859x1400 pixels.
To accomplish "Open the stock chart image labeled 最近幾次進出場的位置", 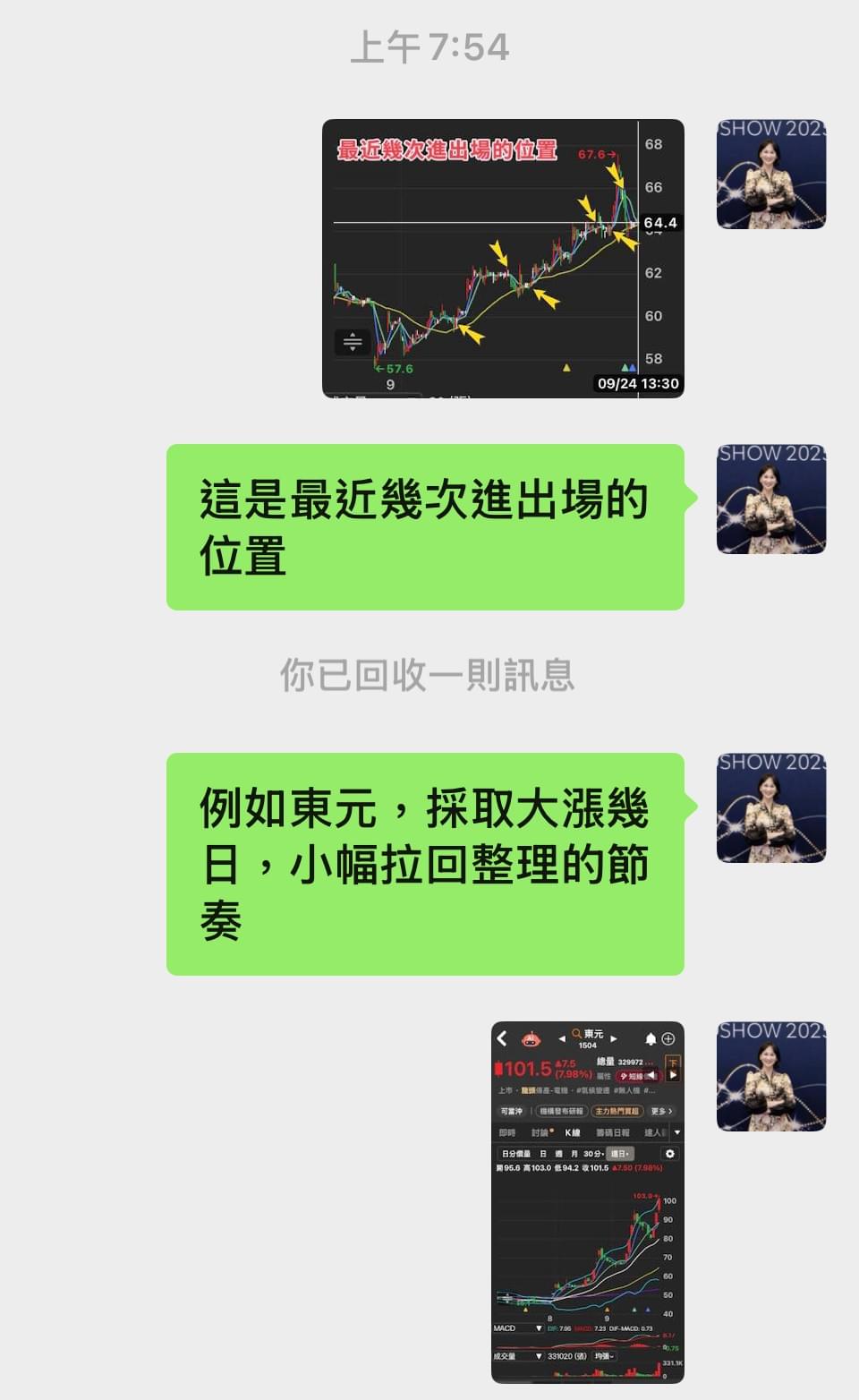I will [503, 258].
